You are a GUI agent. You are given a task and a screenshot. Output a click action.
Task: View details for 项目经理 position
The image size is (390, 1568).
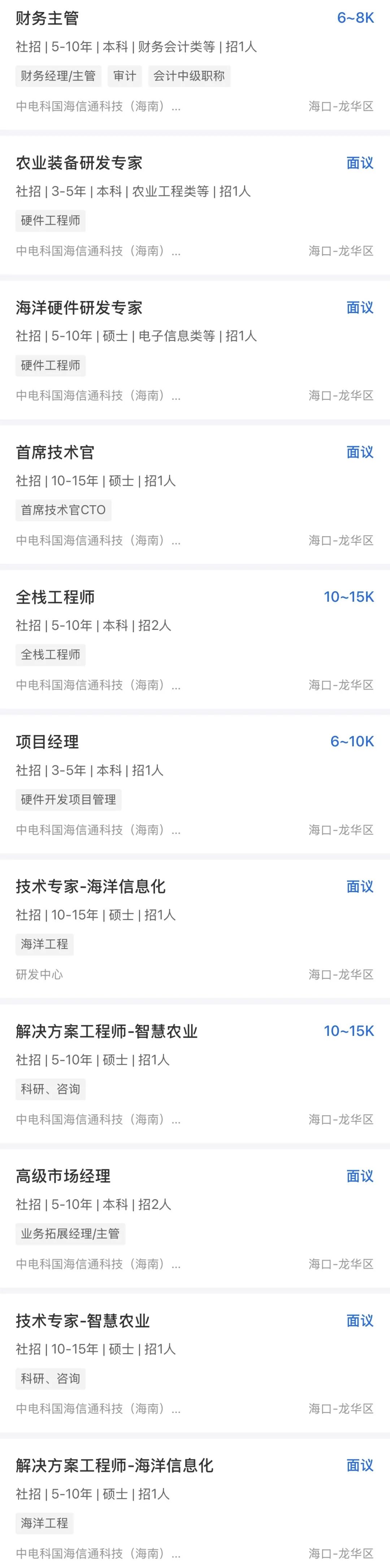[47, 742]
